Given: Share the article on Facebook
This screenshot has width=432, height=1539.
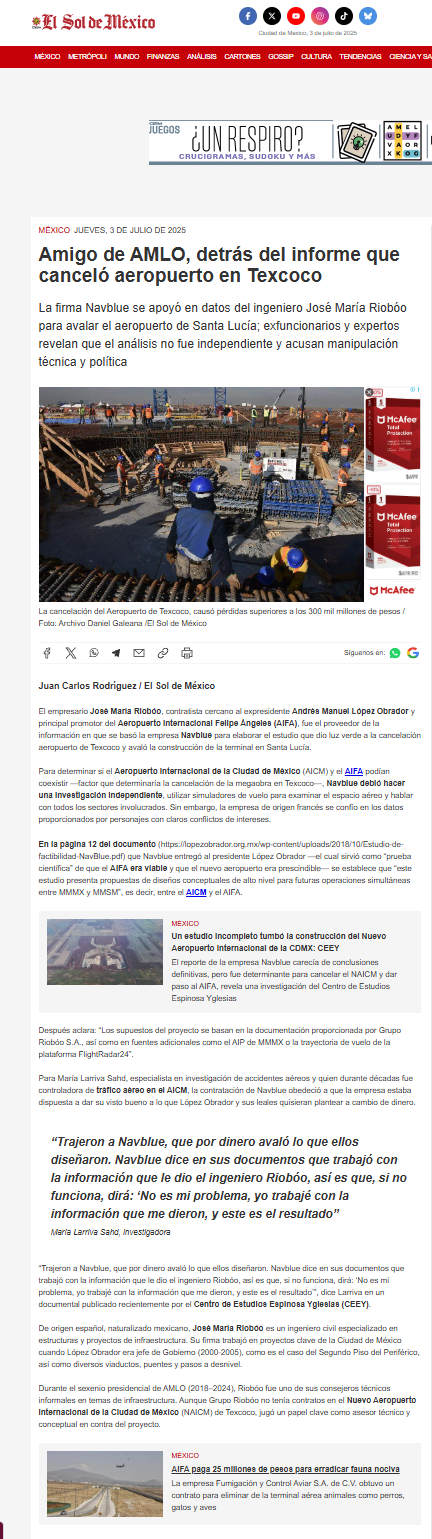Looking at the screenshot, I should [x=47, y=653].
